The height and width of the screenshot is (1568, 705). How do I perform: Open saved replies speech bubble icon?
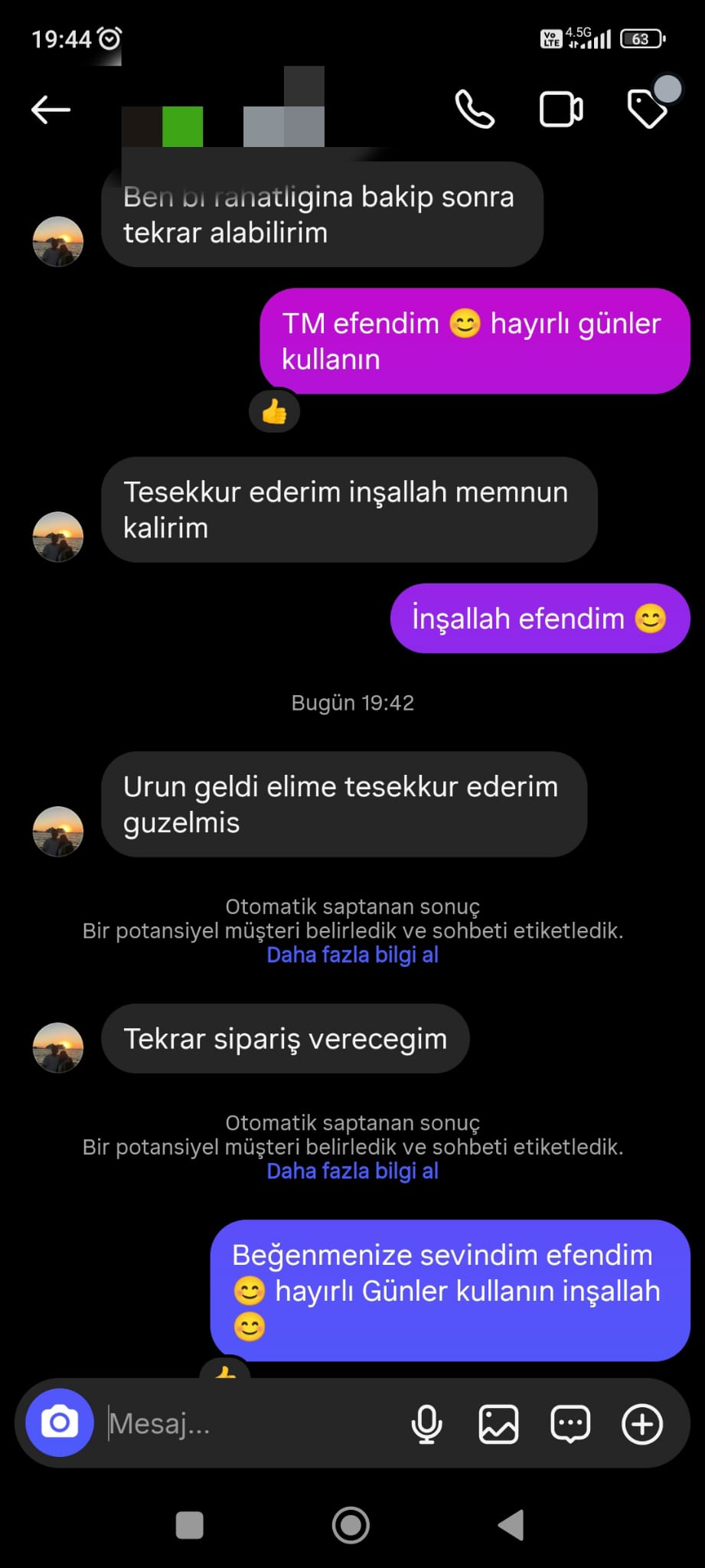[570, 1424]
